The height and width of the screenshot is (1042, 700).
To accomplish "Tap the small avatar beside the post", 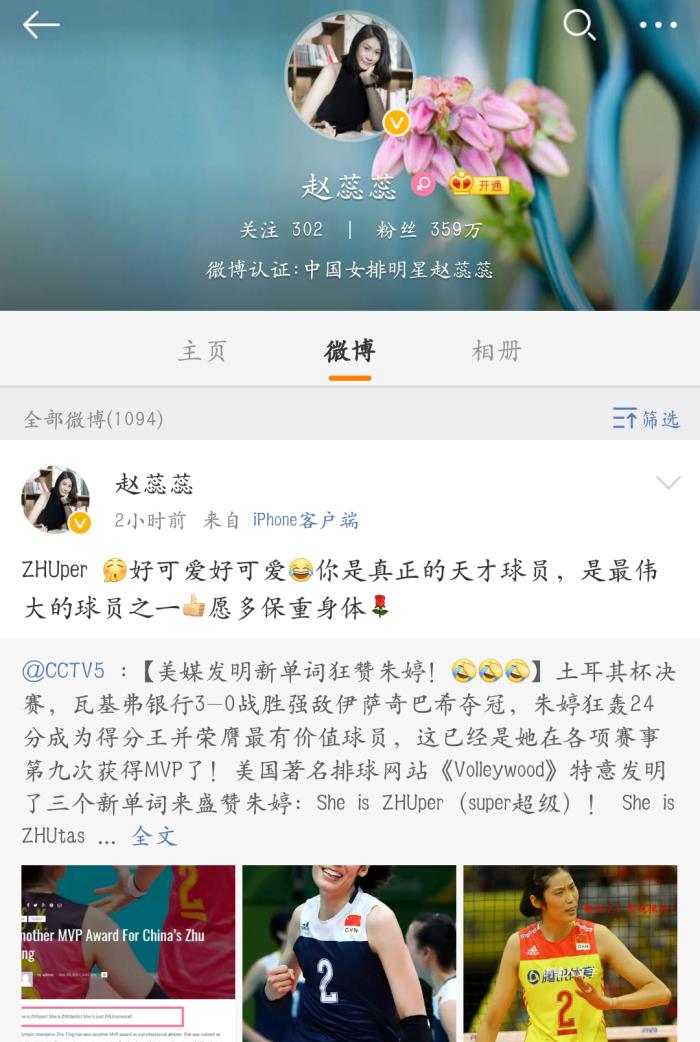I will point(55,499).
